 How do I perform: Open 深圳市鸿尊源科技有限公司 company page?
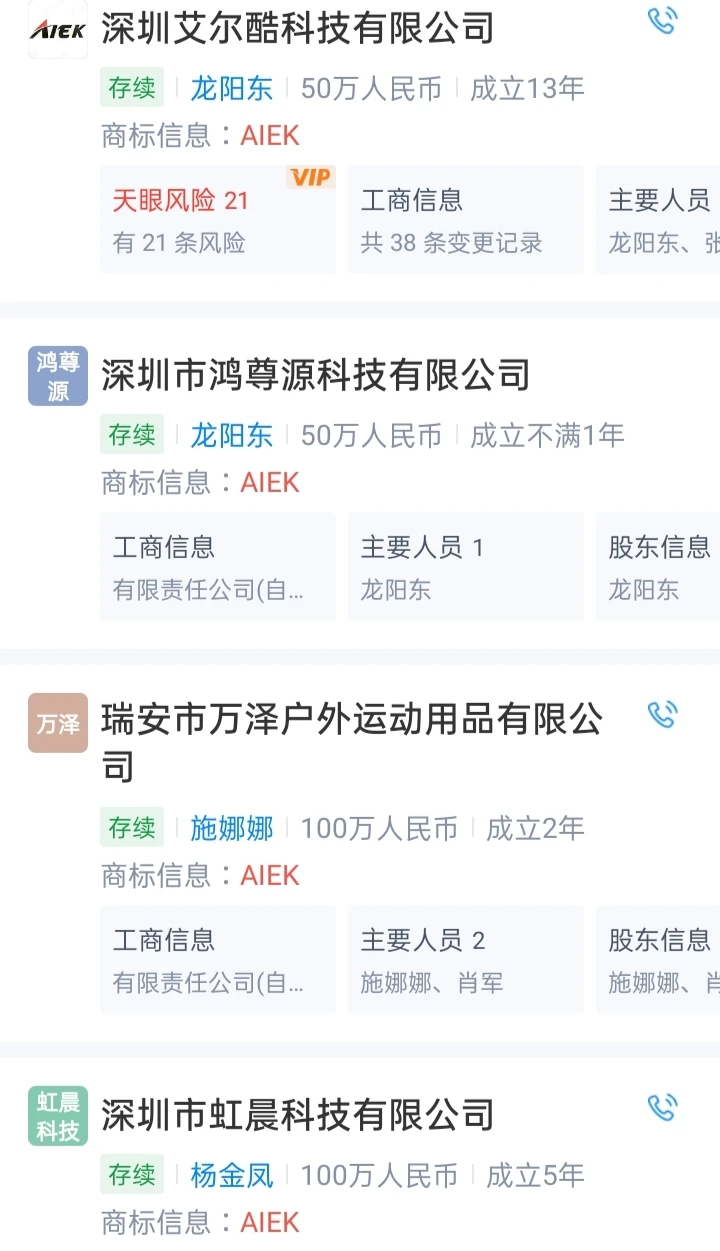coord(315,376)
